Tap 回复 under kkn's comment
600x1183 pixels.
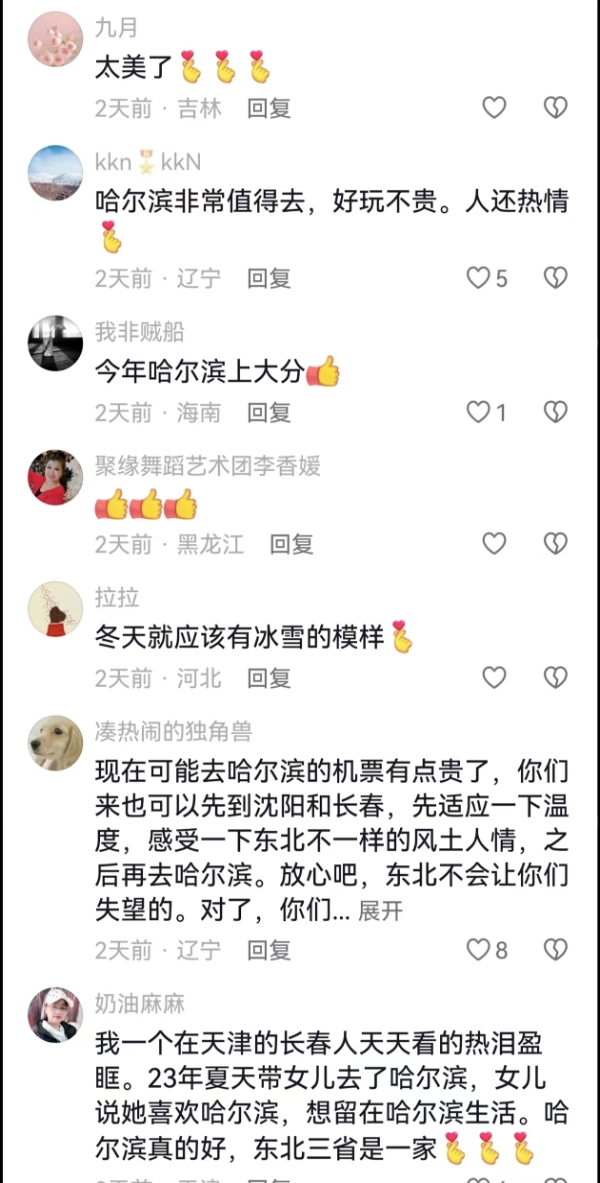click(x=269, y=278)
